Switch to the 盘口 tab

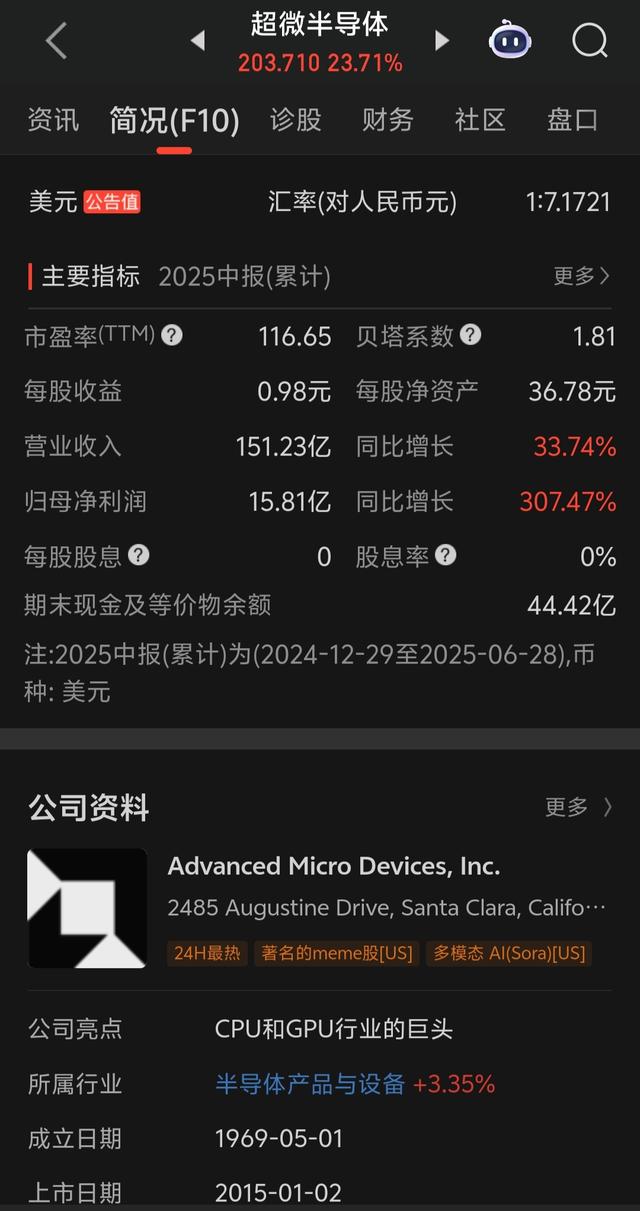coord(572,120)
